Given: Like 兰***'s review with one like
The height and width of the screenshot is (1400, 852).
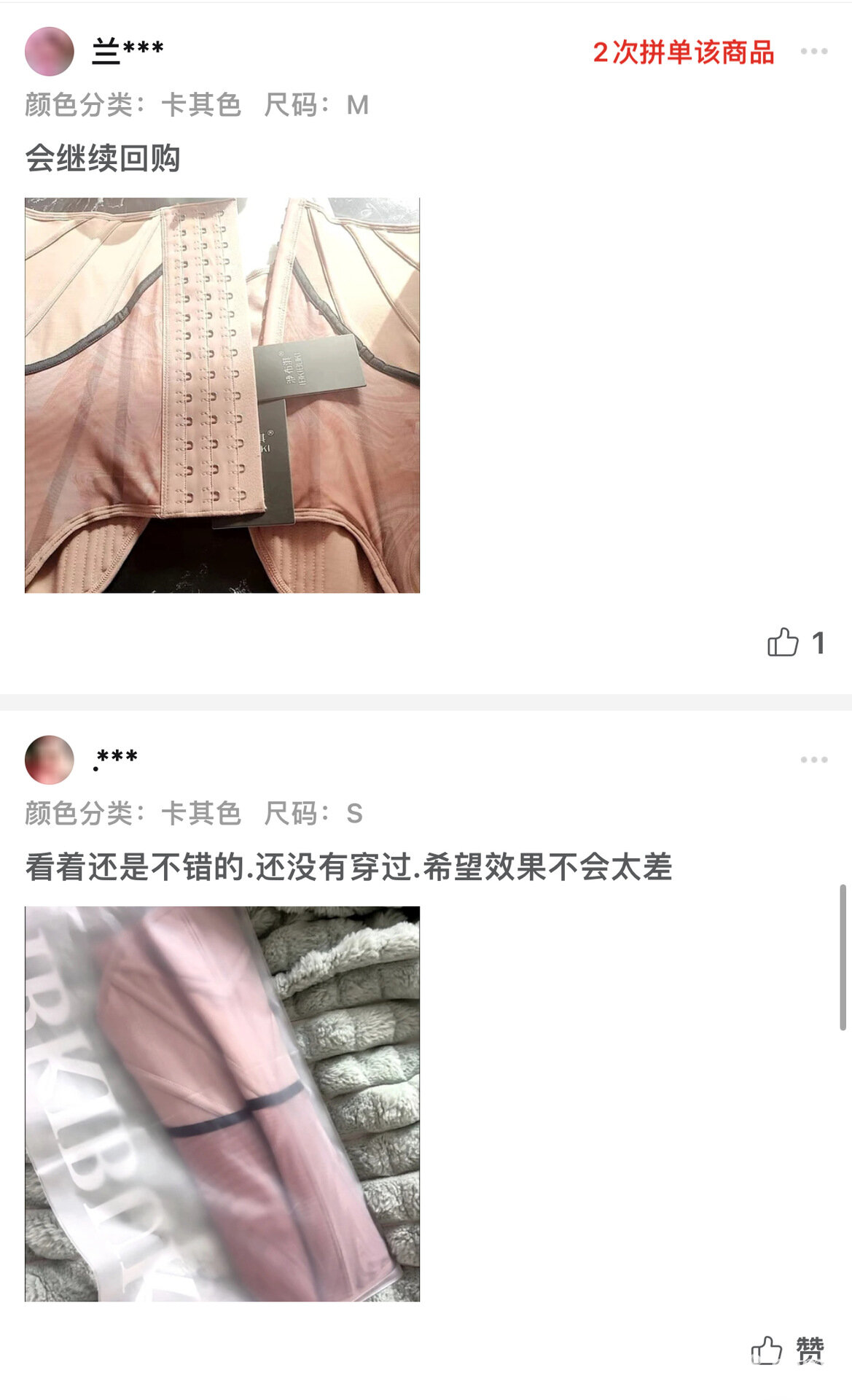Looking at the screenshot, I should pos(783,642).
